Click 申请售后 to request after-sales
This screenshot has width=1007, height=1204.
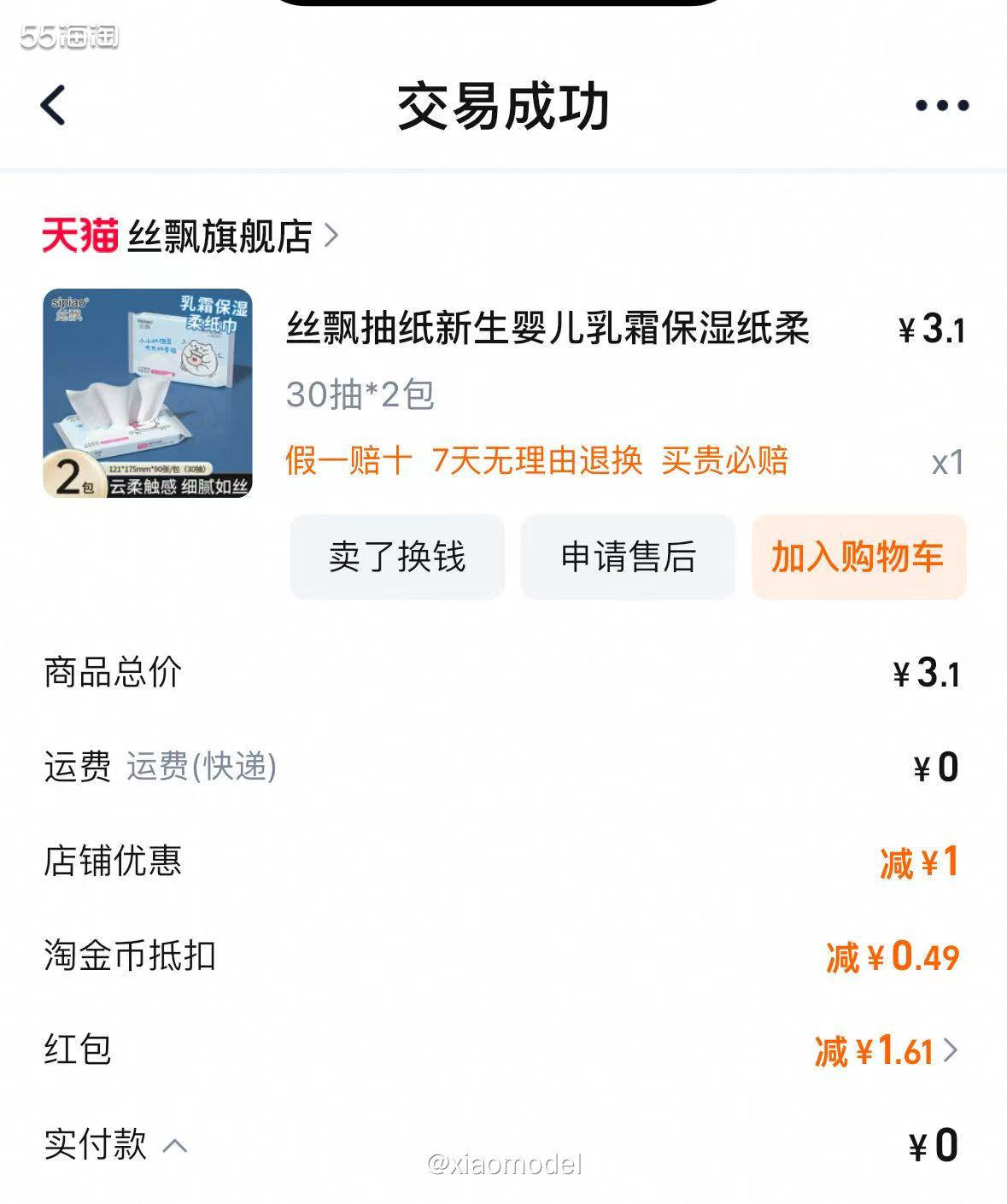click(628, 556)
